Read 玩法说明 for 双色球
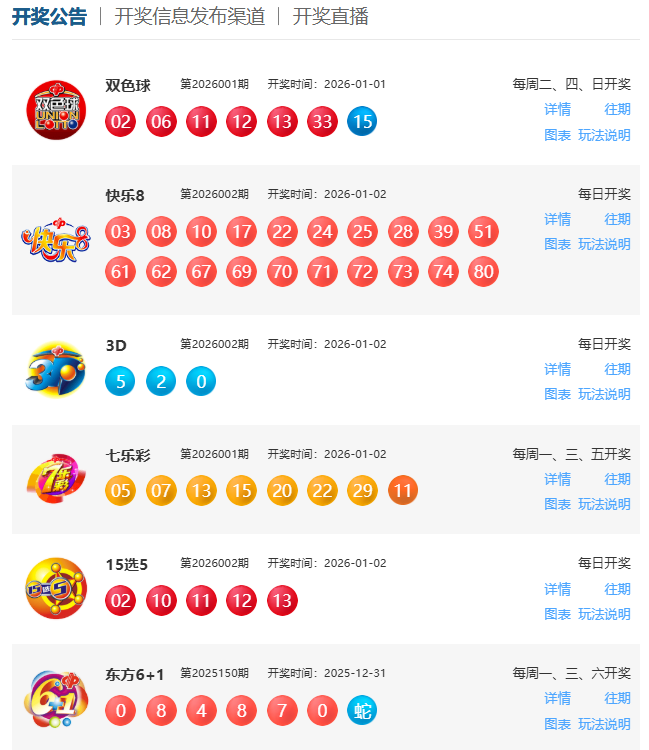The width and height of the screenshot is (649, 750). (x=604, y=135)
